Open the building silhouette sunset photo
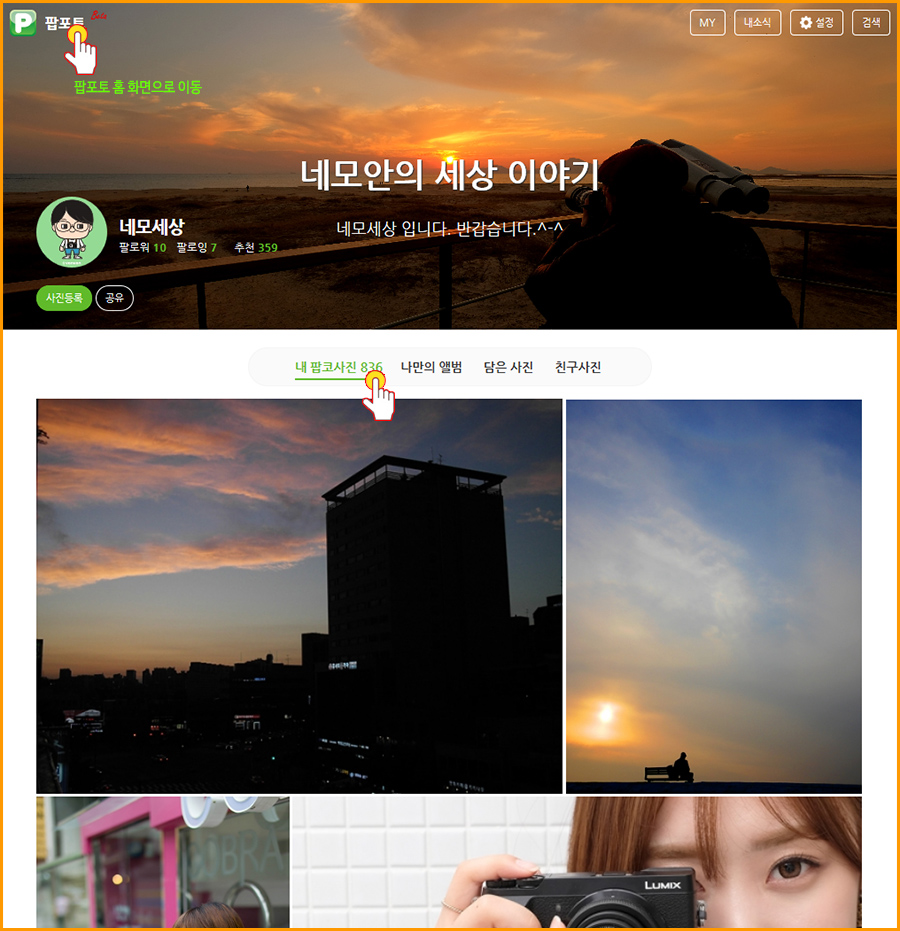Image resolution: width=900 pixels, height=931 pixels. click(x=299, y=596)
